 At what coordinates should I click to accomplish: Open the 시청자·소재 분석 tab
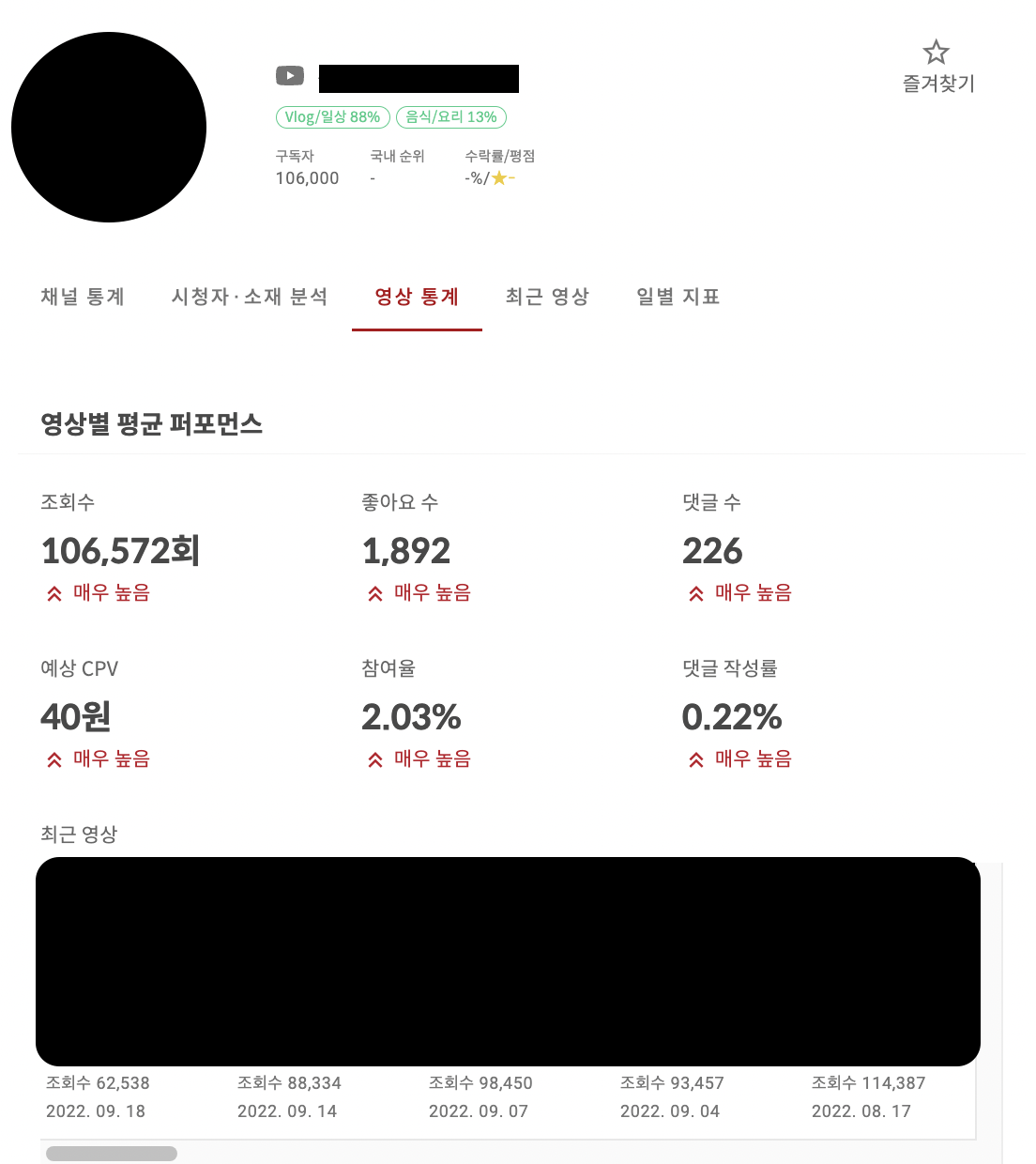pyautogui.click(x=250, y=297)
